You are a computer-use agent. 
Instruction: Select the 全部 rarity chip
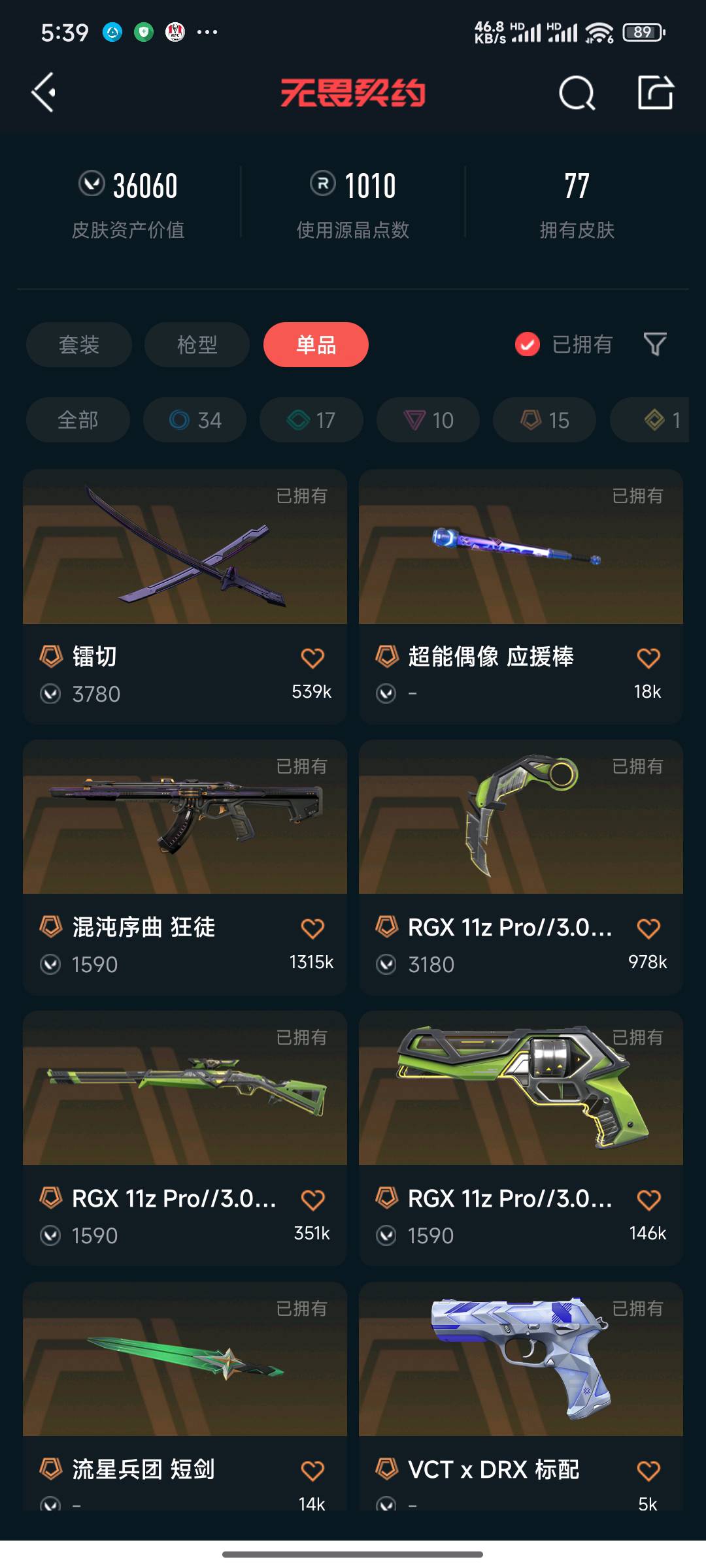[x=78, y=420]
